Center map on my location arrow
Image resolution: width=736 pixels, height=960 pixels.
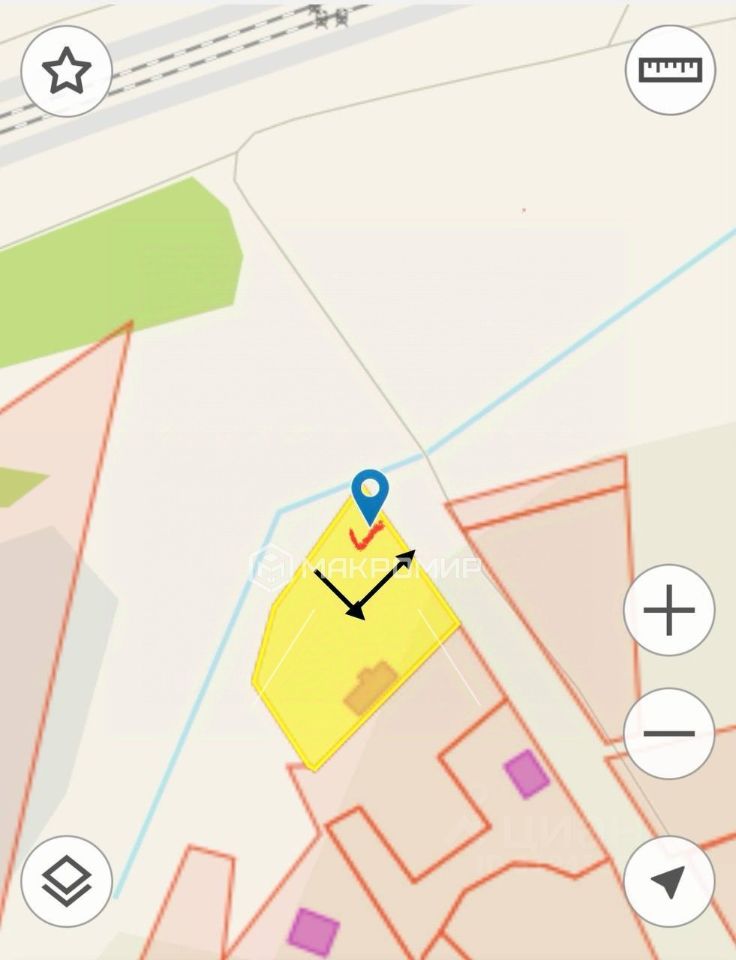pos(669,881)
